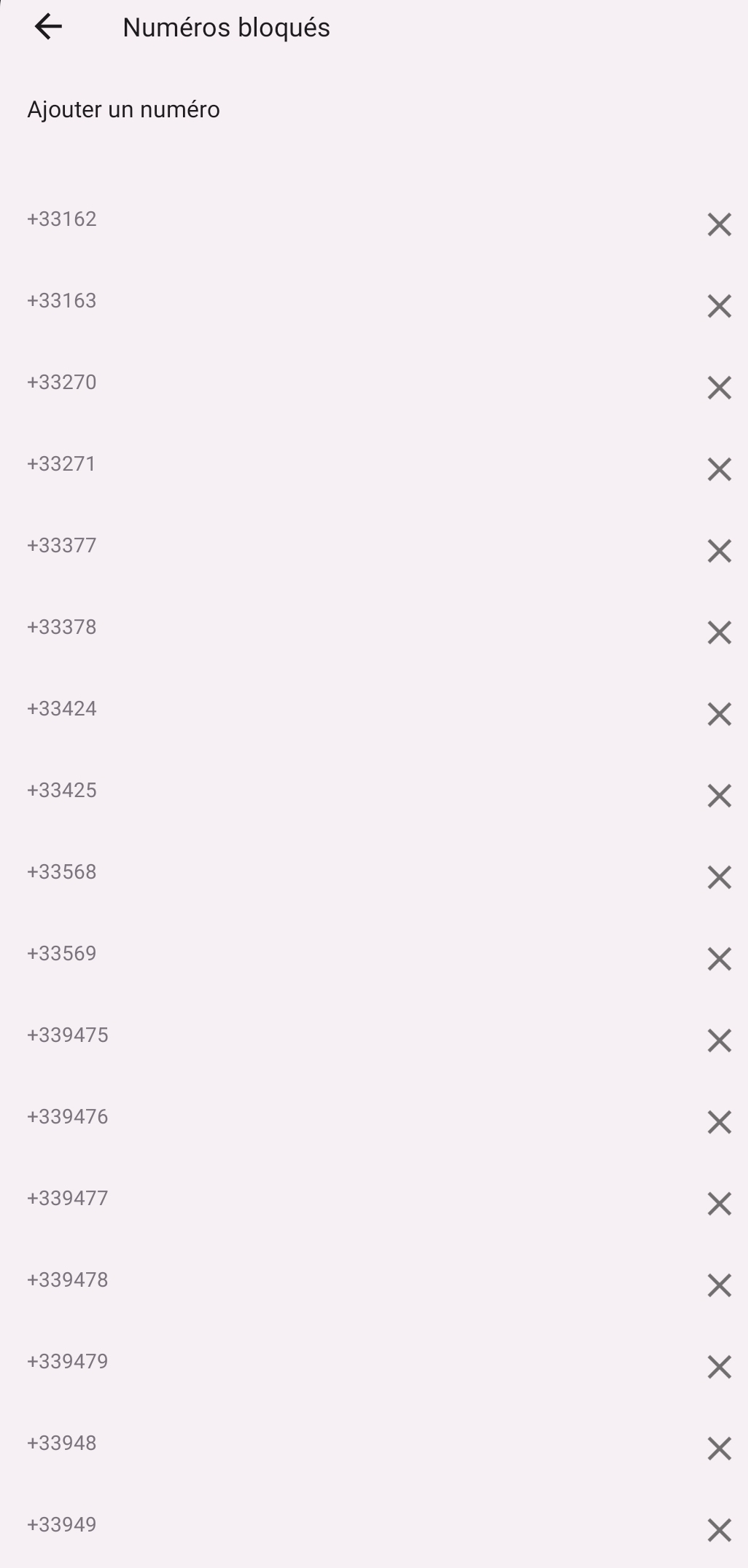This screenshot has width=748, height=1568.
Task: Tap Ajouter un numéro
Action: pos(124,109)
